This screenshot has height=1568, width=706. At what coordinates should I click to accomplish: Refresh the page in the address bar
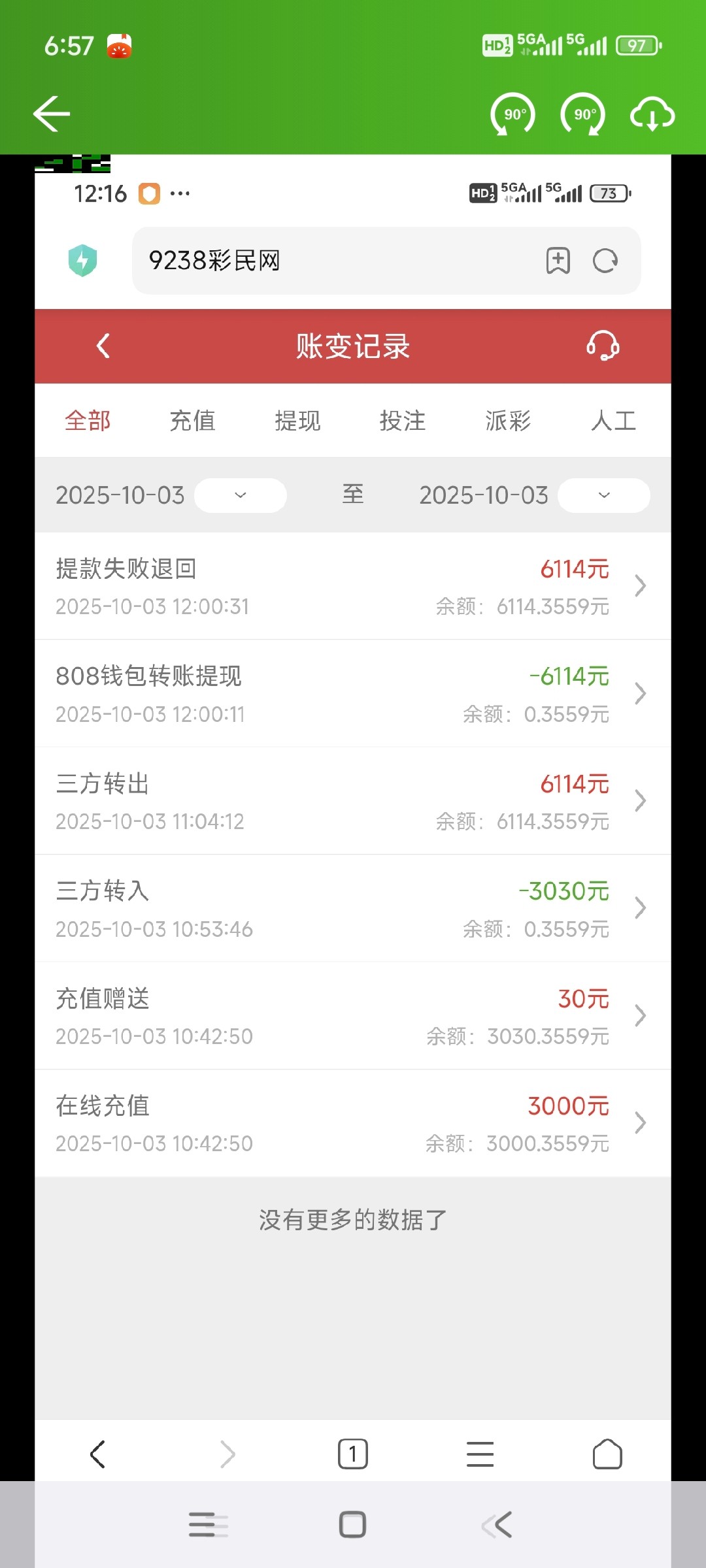pos(605,260)
